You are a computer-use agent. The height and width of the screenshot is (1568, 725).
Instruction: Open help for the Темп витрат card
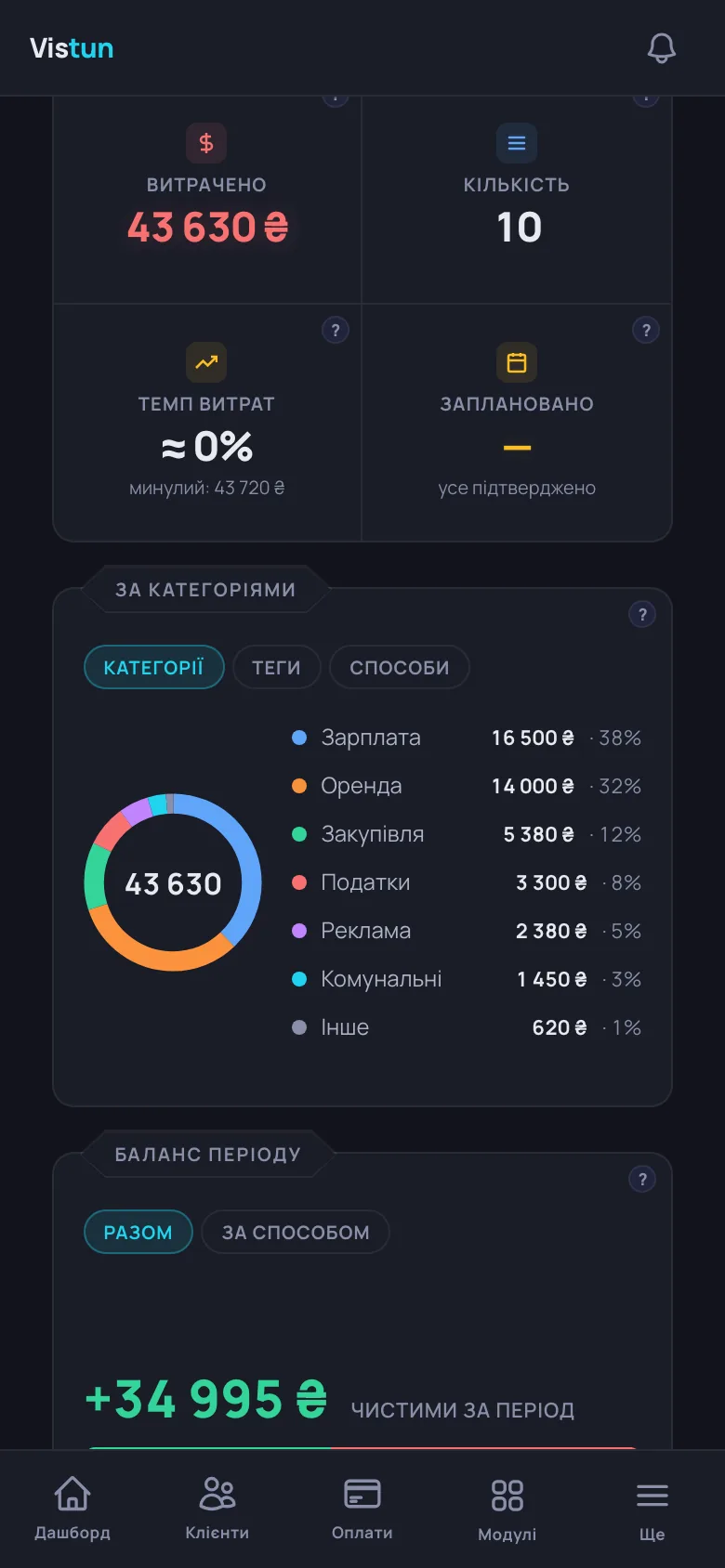pos(336,330)
